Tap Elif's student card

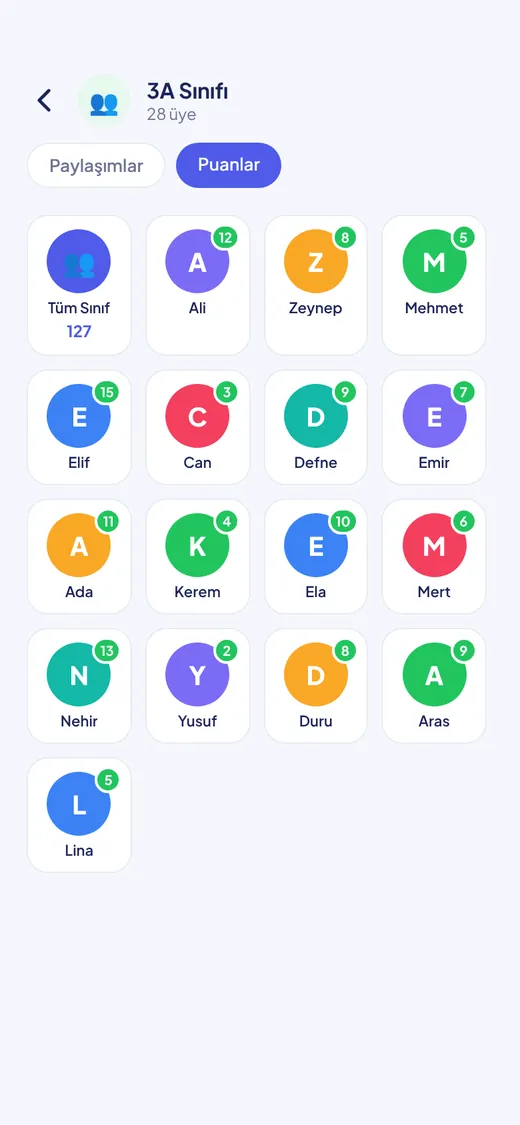click(79, 427)
